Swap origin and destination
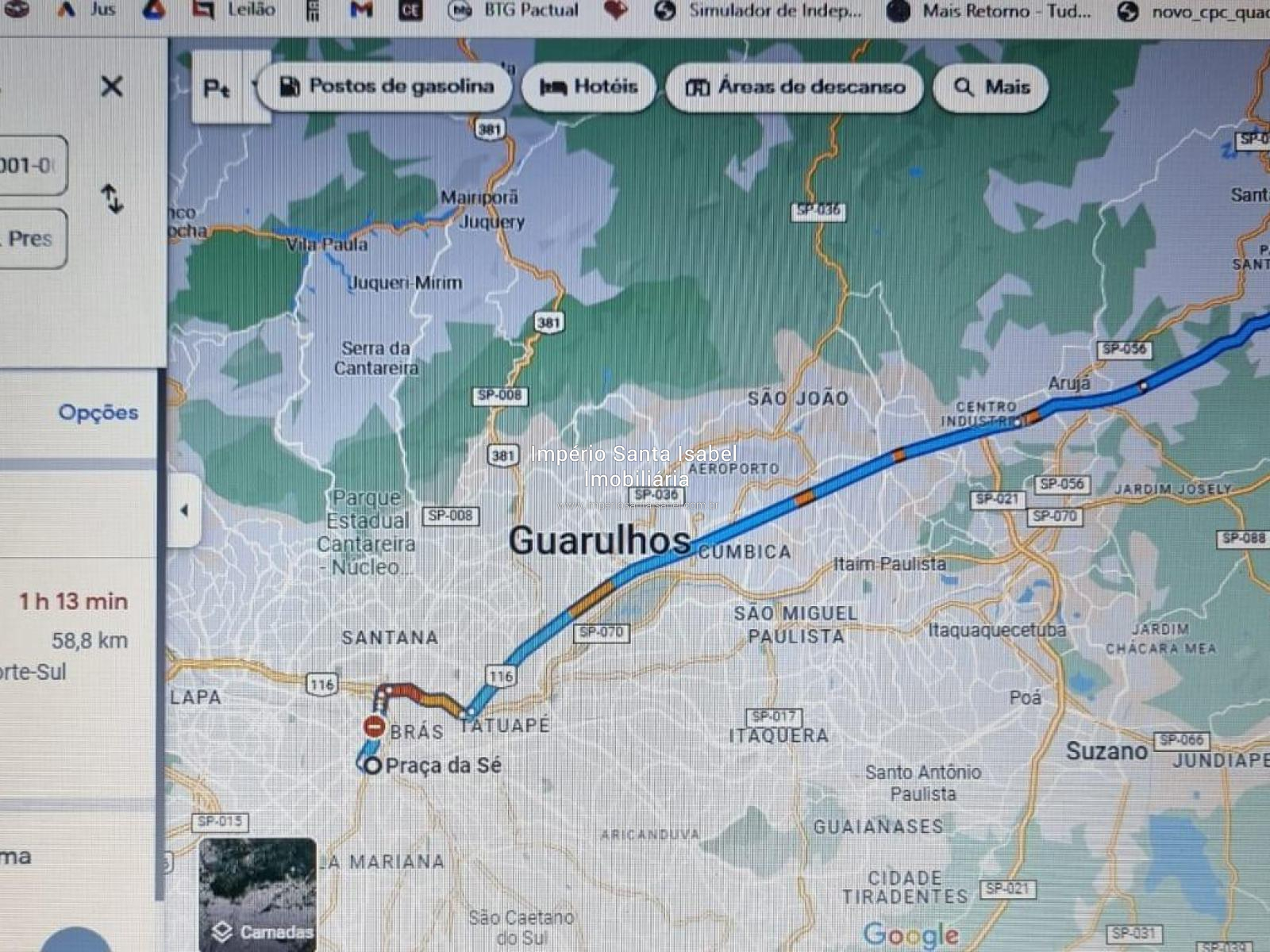 [112, 198]
